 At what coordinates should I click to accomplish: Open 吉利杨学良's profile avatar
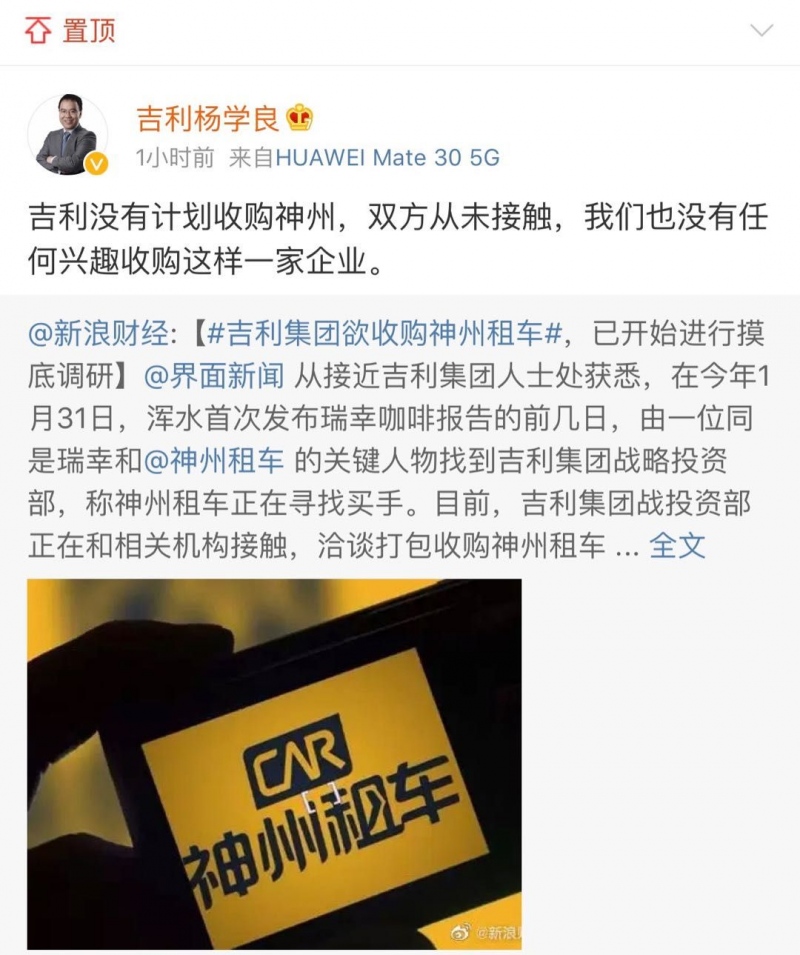[x=67, y=135]
